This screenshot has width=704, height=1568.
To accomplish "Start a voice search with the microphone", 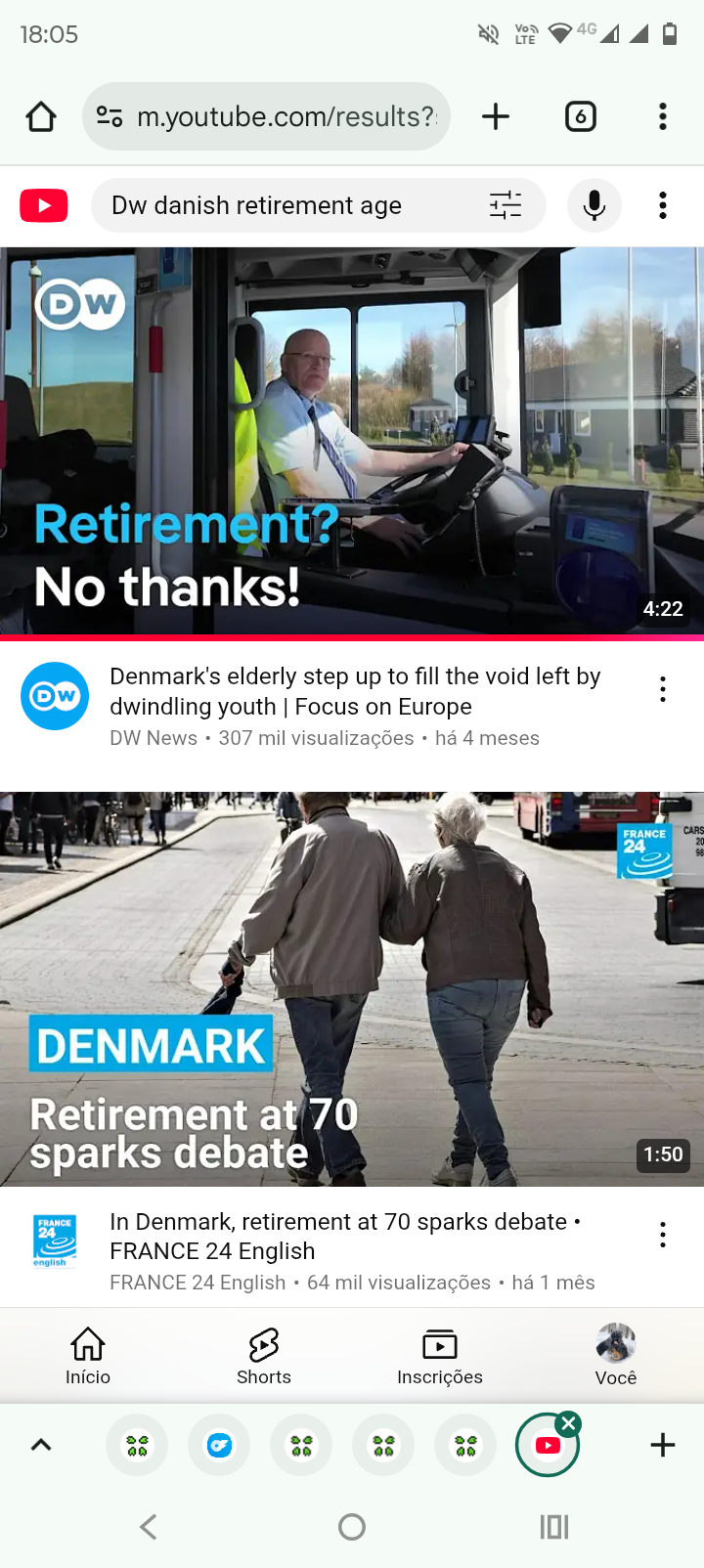I will [594, 205].
